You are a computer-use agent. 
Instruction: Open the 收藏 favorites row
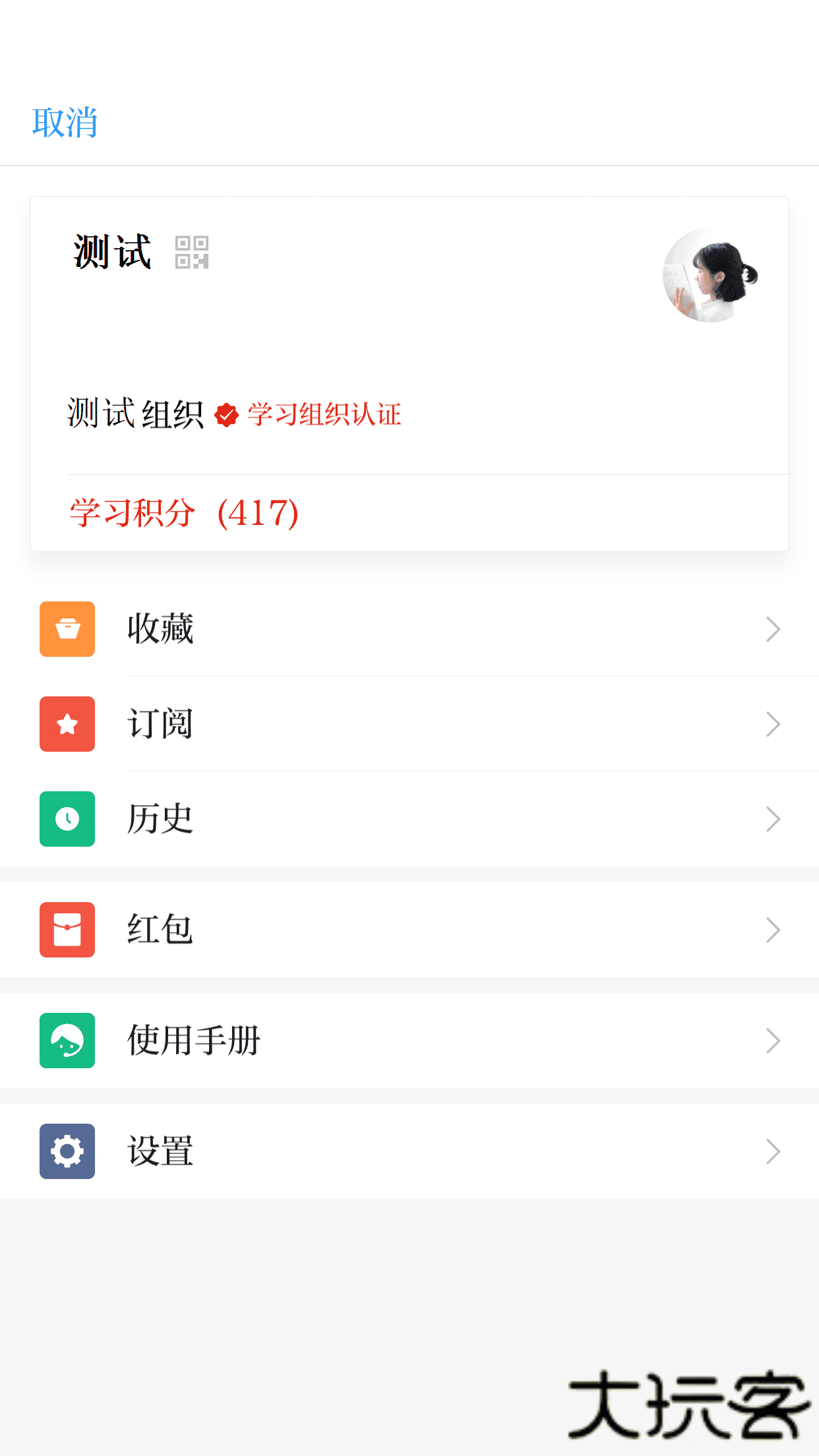click(409, 629)
